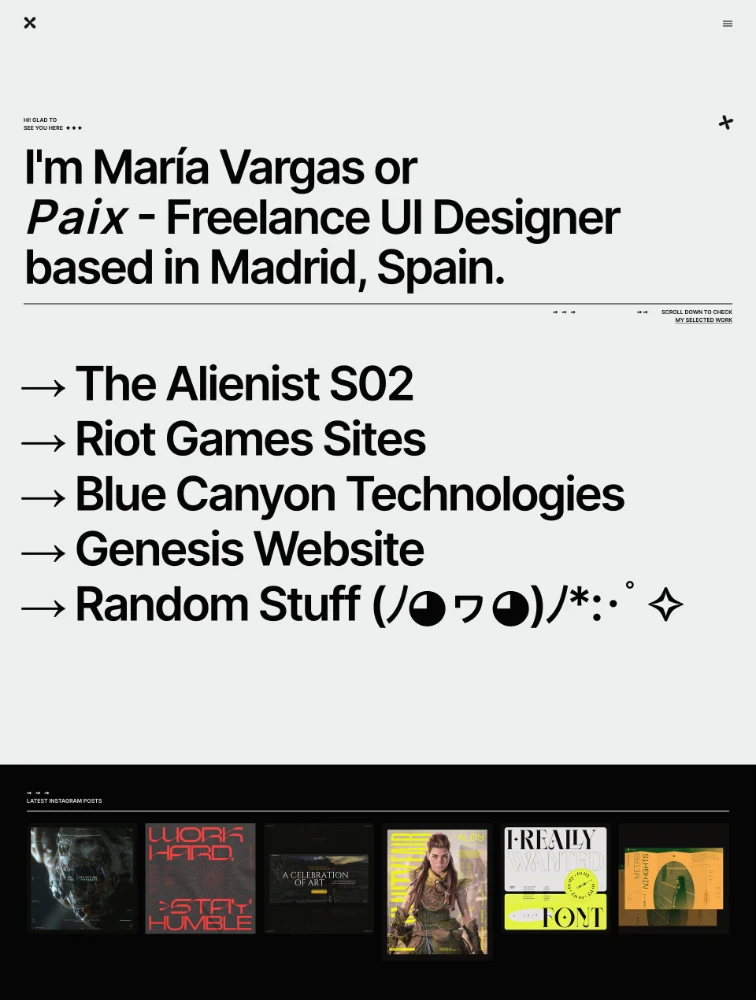Open the orange and green layout post

(673, 878)
